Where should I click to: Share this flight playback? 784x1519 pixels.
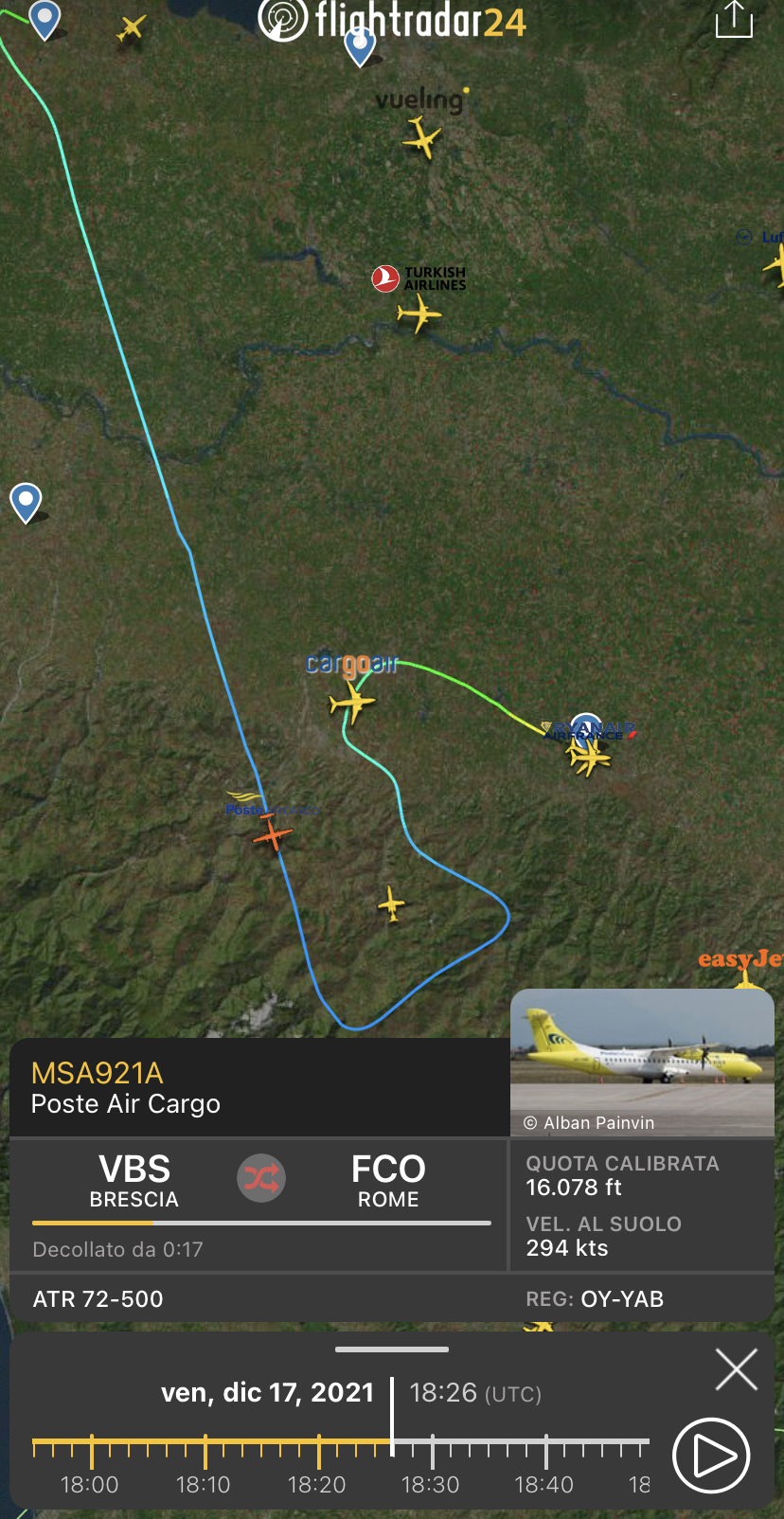click(x=734, y=20)
